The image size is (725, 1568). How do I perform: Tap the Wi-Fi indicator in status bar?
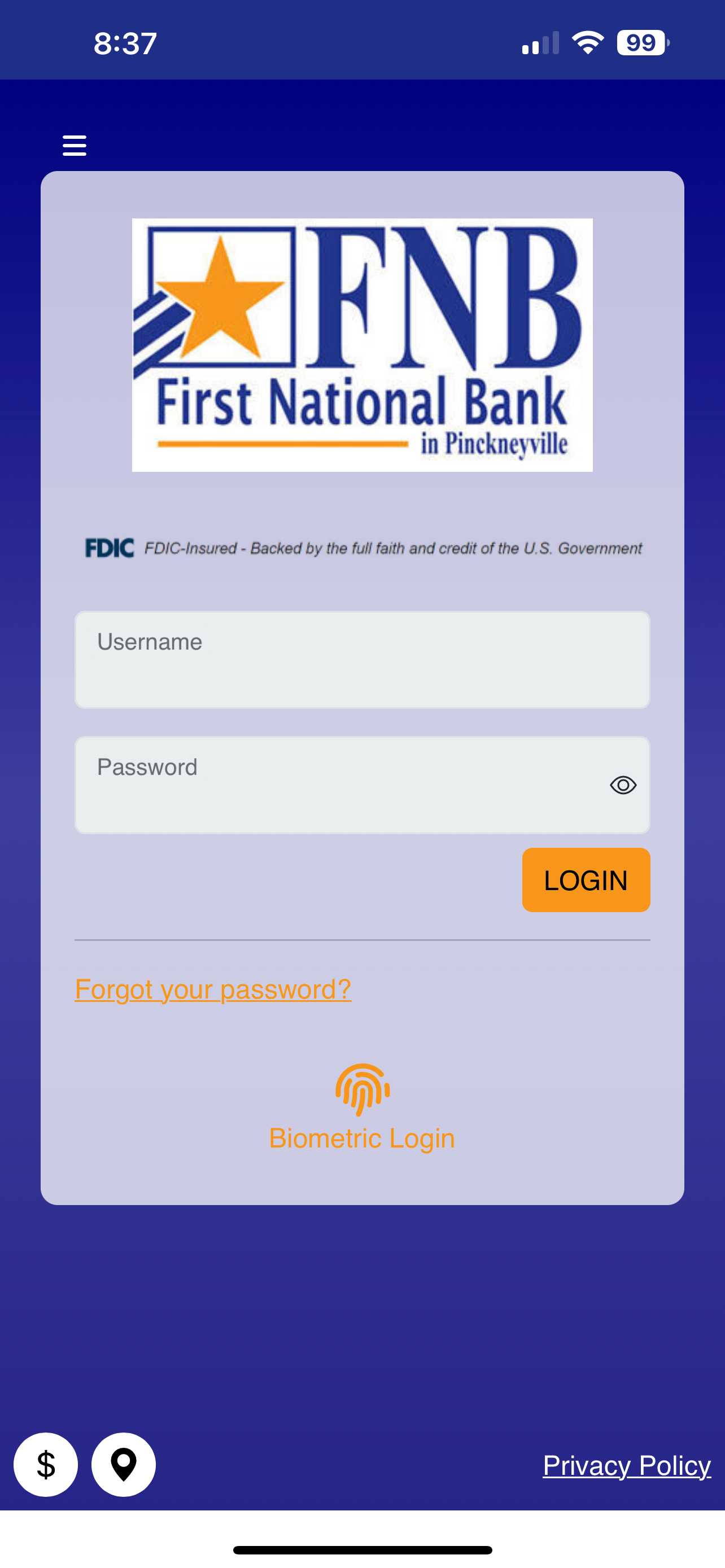586,41
